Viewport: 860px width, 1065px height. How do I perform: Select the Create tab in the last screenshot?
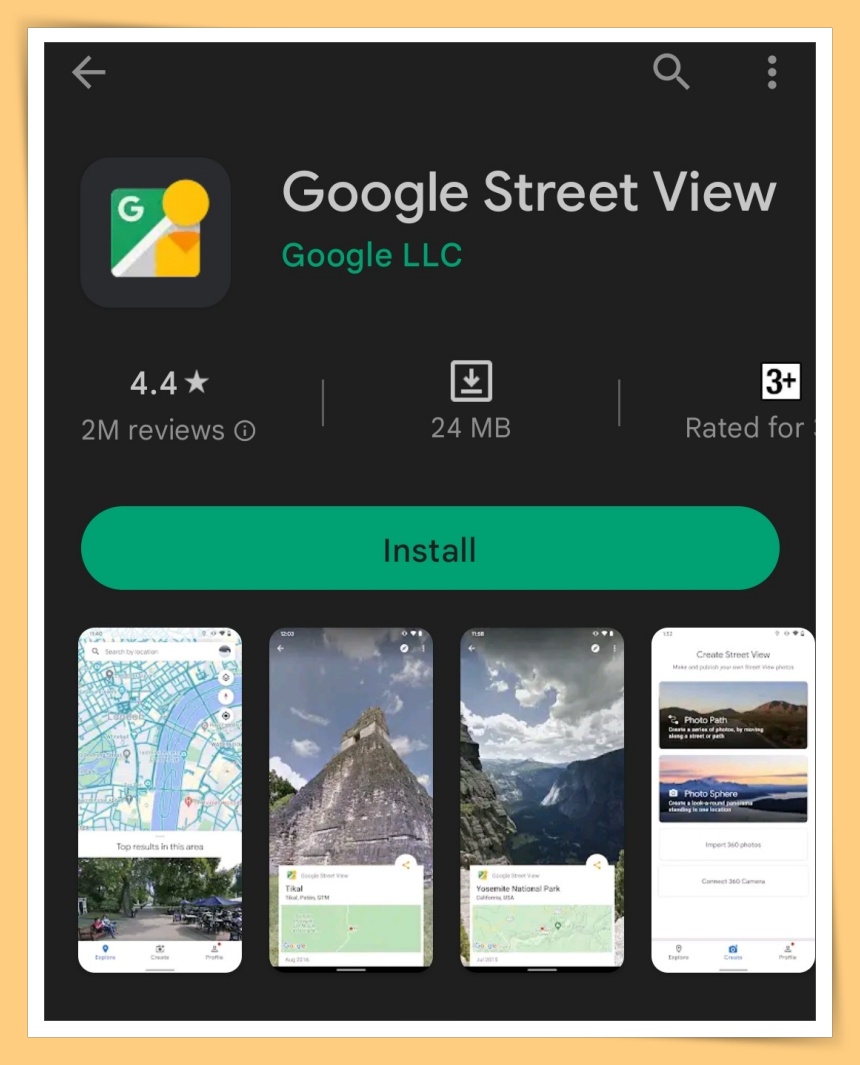click(x=732, y=951)
